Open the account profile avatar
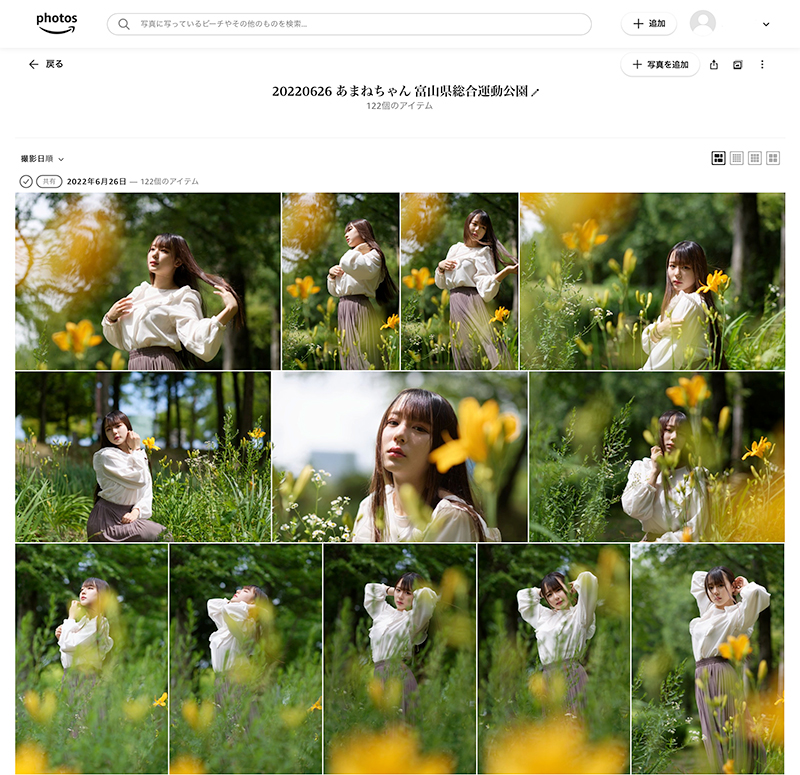800x775 pixels. (703, 23)
